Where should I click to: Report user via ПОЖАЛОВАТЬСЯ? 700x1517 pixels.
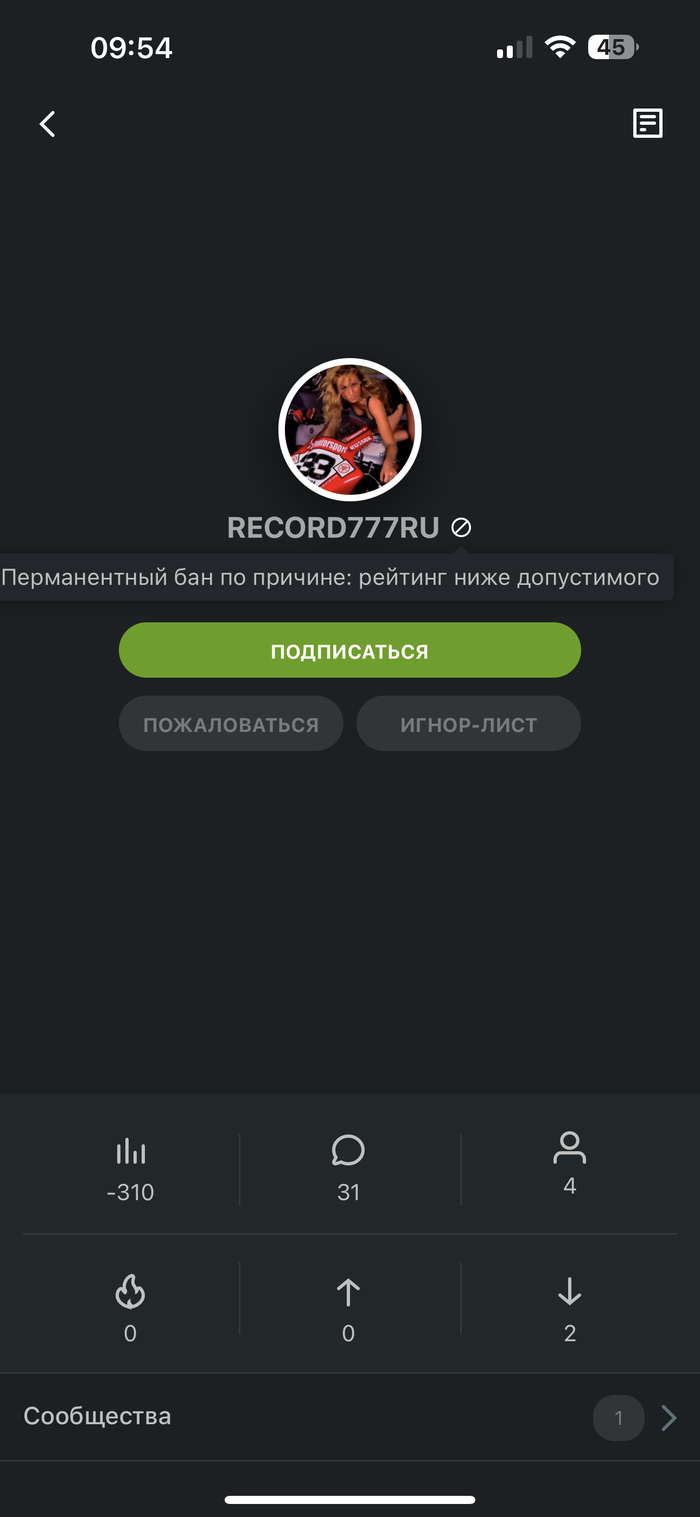point(231,724)
